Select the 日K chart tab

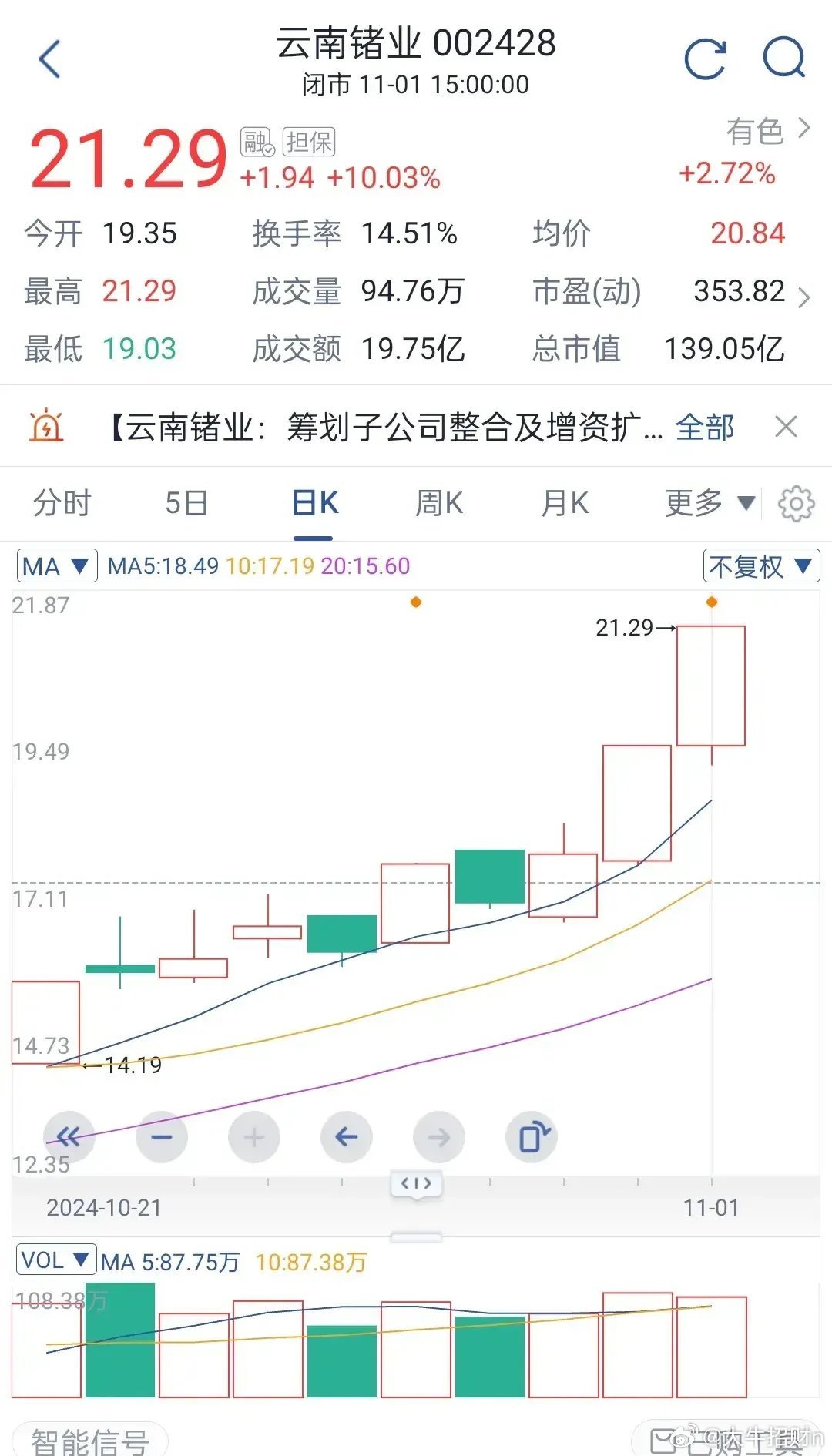314,503
